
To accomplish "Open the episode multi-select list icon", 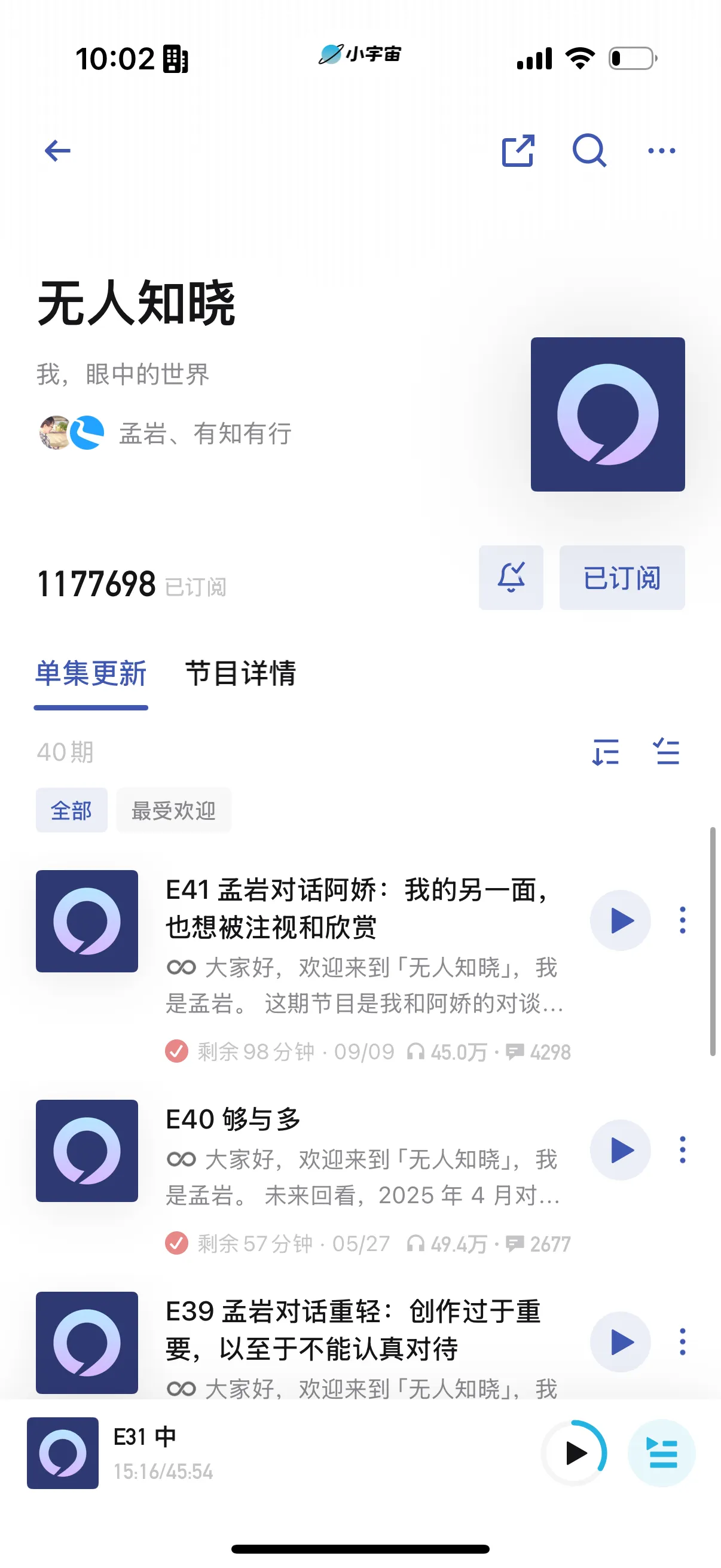I will tap(666, 752).
